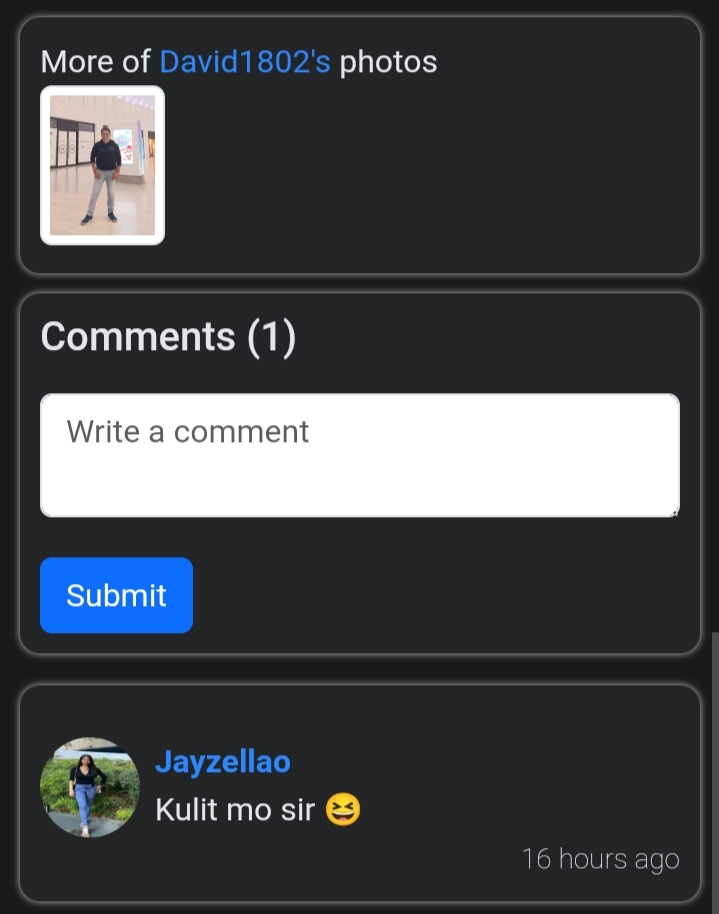719x914 pixels.
Task: View Jayzellao's profile picture
Action: coord(89,787)
